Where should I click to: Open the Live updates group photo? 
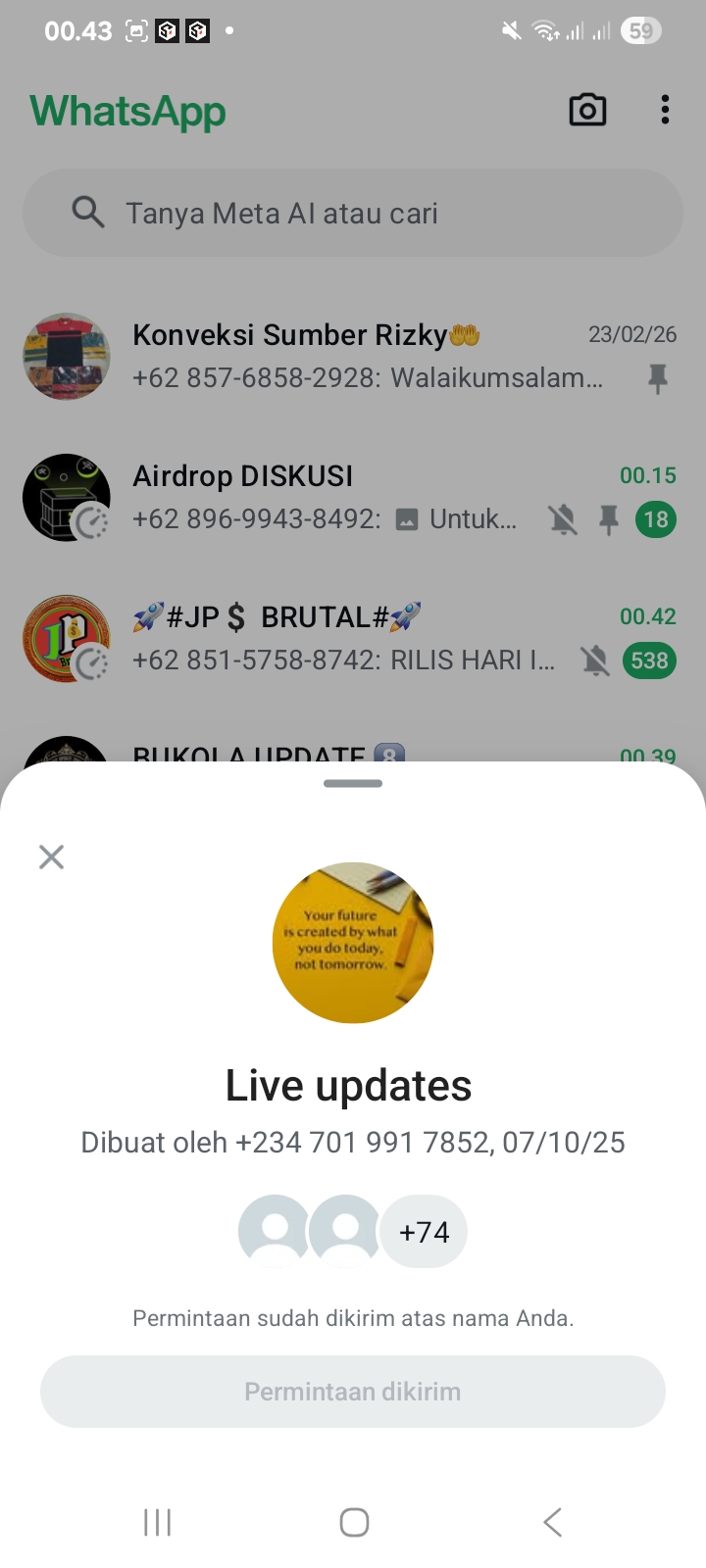click(353, 943)
